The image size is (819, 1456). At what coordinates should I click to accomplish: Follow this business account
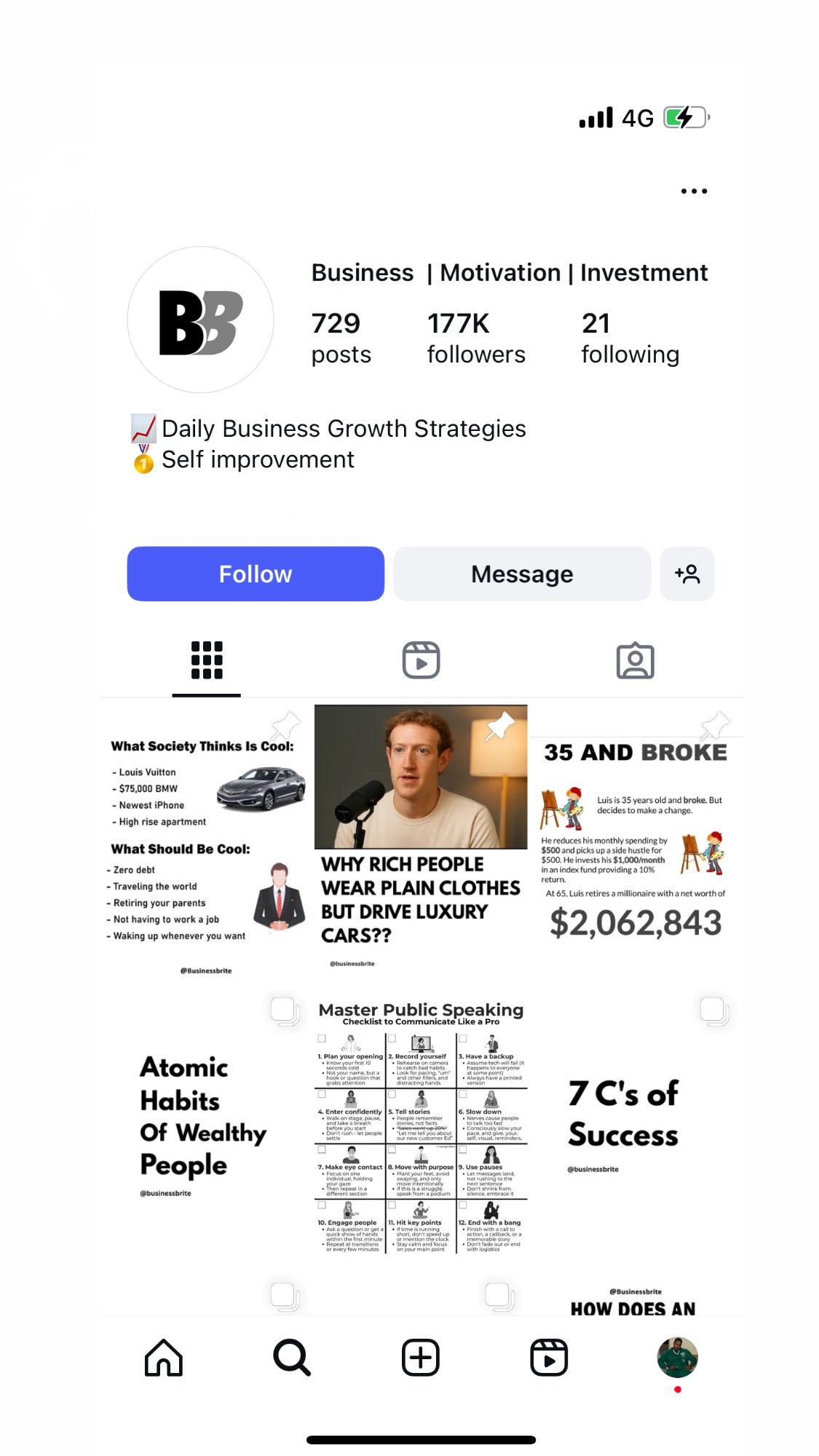(x=256, y=574)
